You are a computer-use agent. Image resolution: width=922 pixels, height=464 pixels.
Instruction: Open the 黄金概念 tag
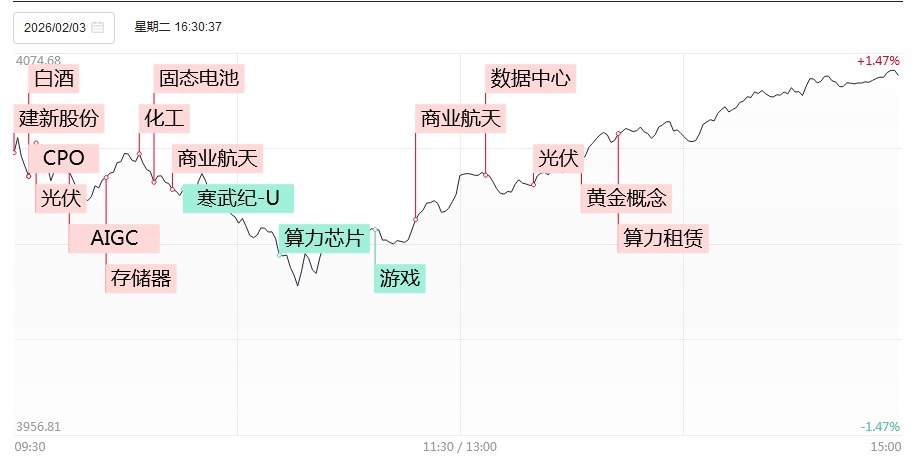pos(626,198)
